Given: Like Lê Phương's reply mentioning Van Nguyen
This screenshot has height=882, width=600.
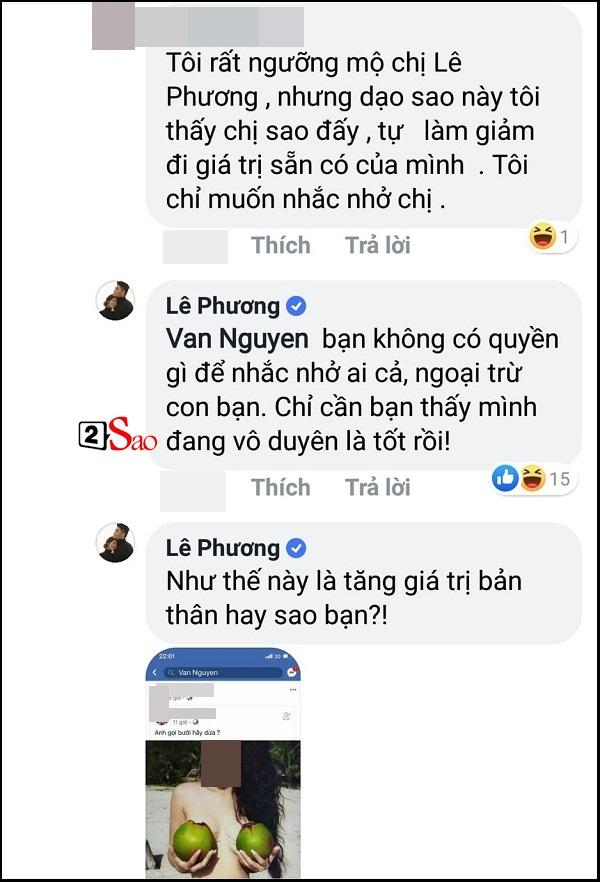Looking at the screenshot, I should (x=281, y=487).
